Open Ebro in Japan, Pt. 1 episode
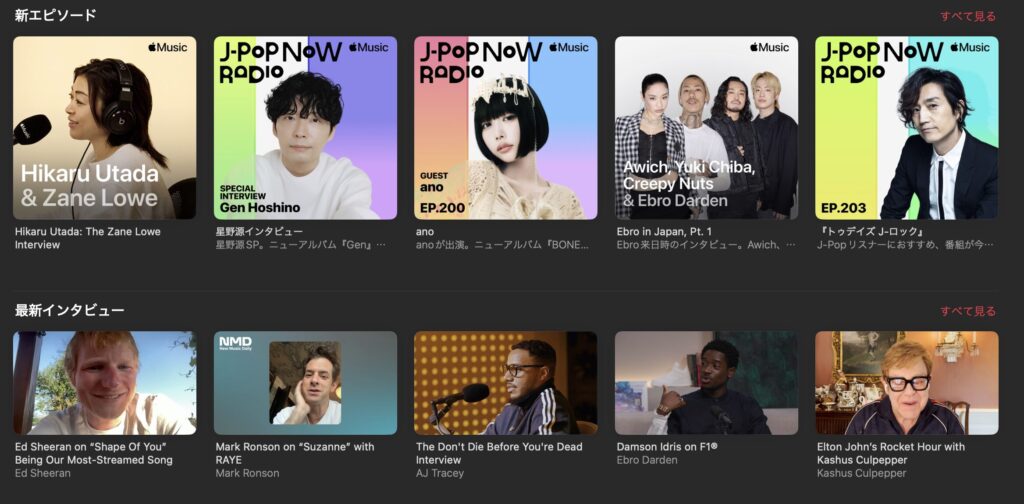Screen dimensions: 1024x504 (706, 128)
